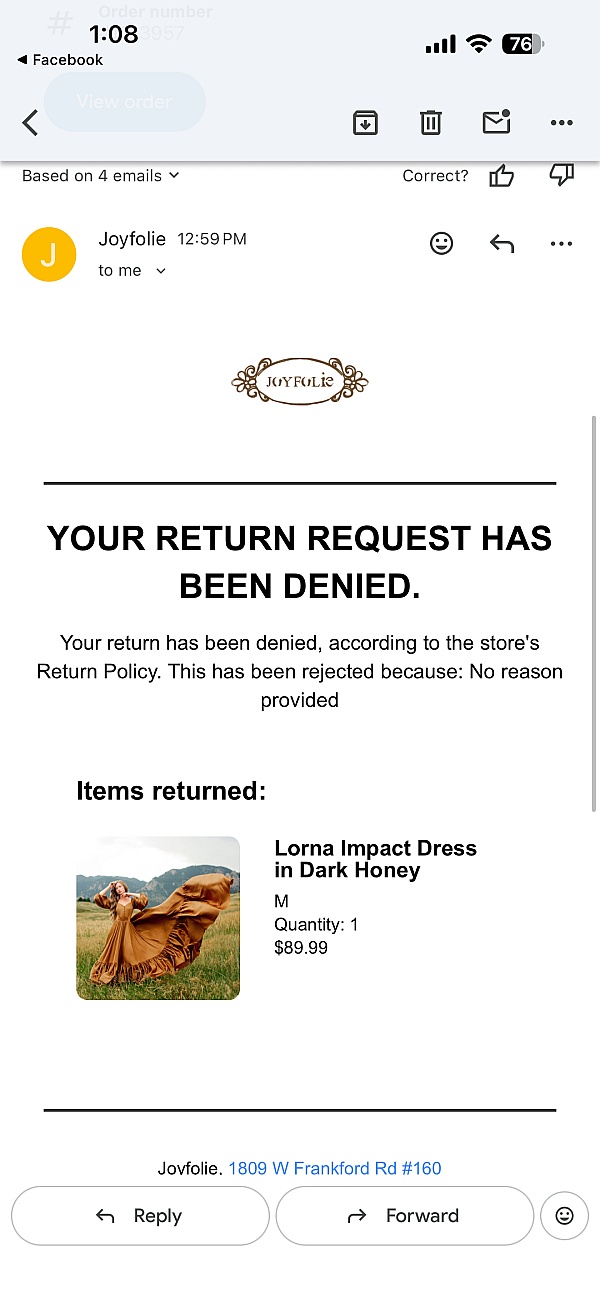Forward this email
The height and width of the screenshot is (1303, 600).
pos(404,1216)
